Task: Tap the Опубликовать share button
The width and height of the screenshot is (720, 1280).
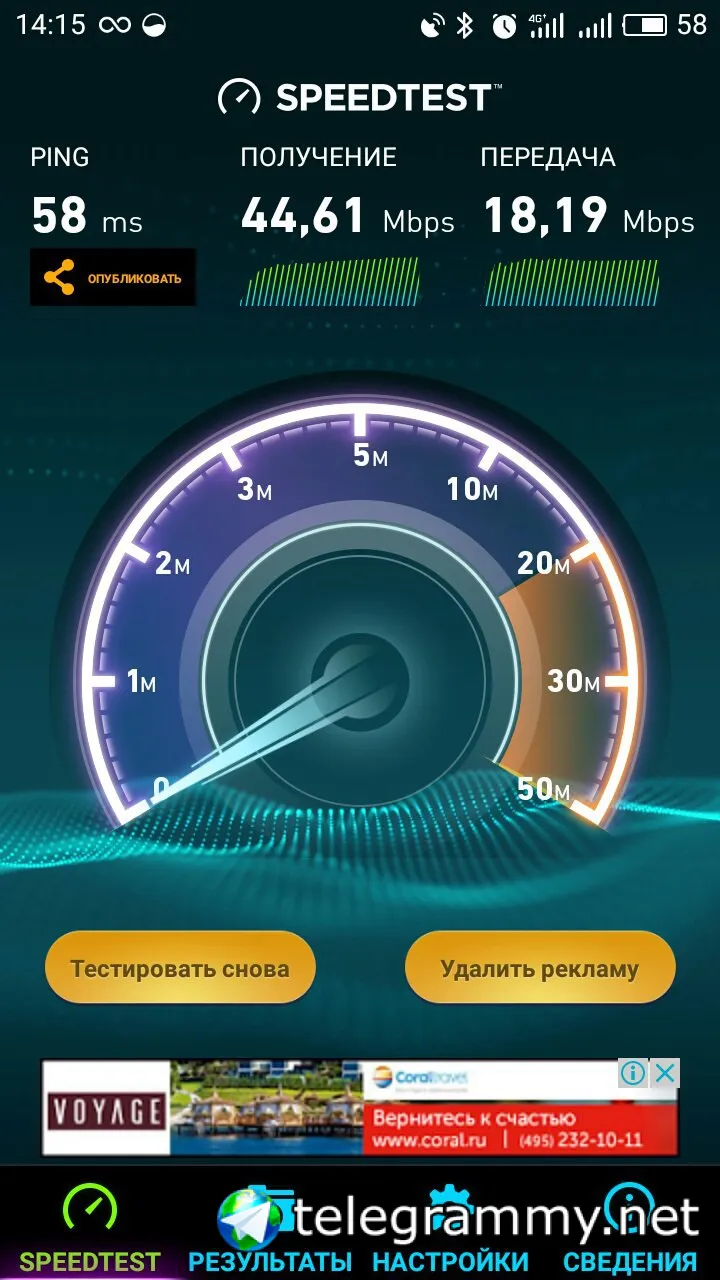Action: point(113,277)
